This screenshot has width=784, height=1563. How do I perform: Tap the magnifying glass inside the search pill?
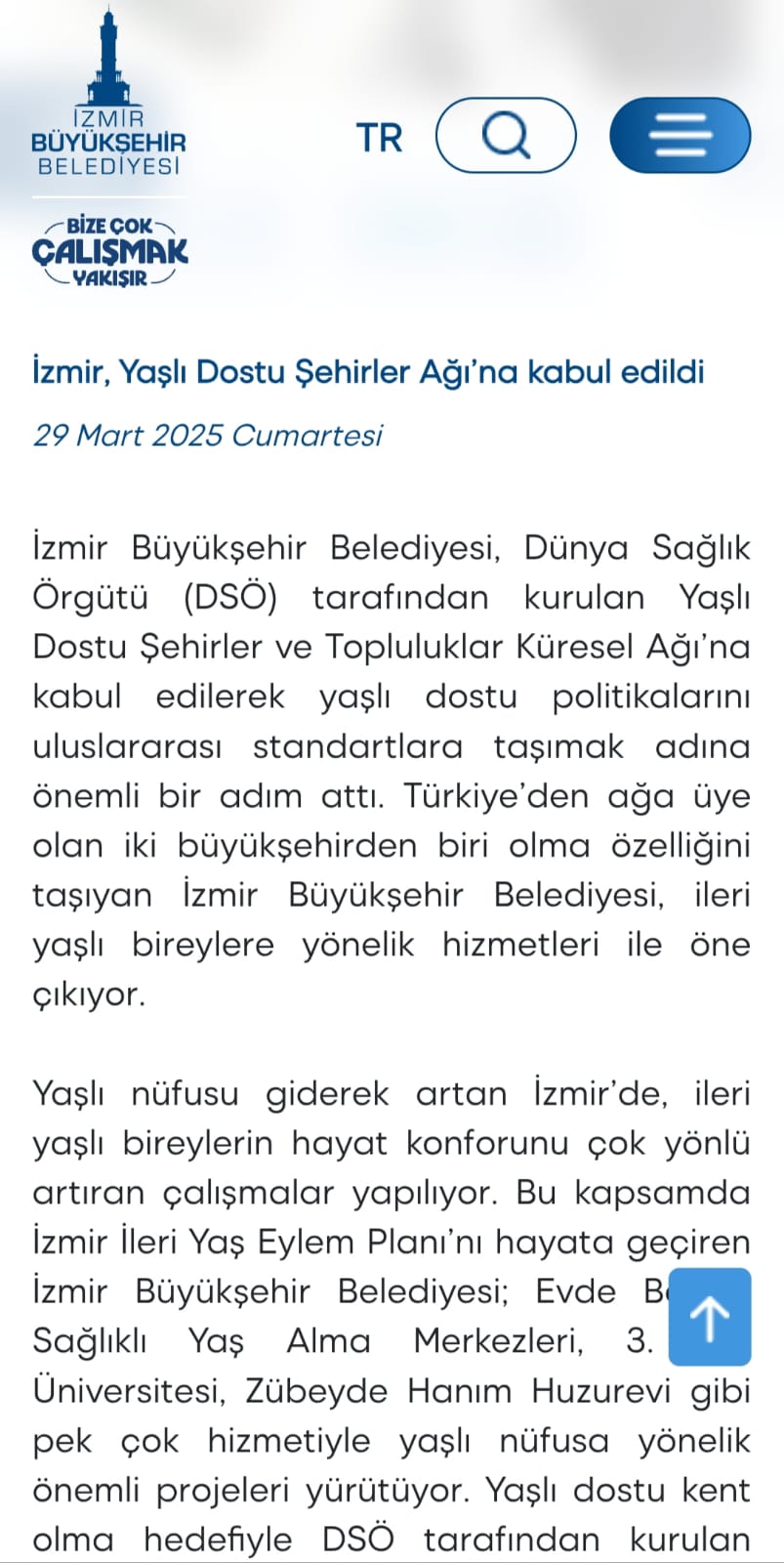pos(506,136)
